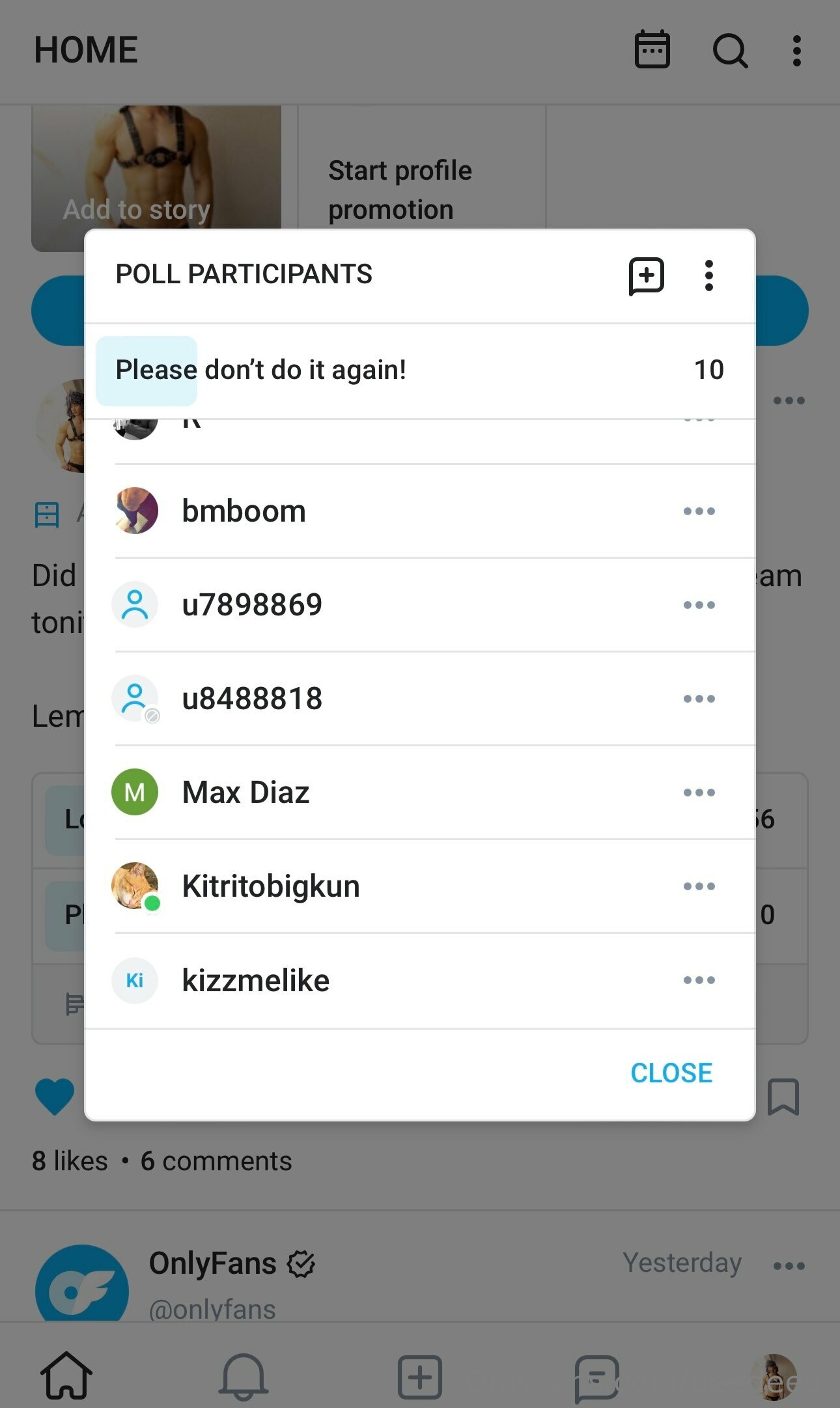Open options for bmboom
840x1408 pixels.
click(699, 511)
